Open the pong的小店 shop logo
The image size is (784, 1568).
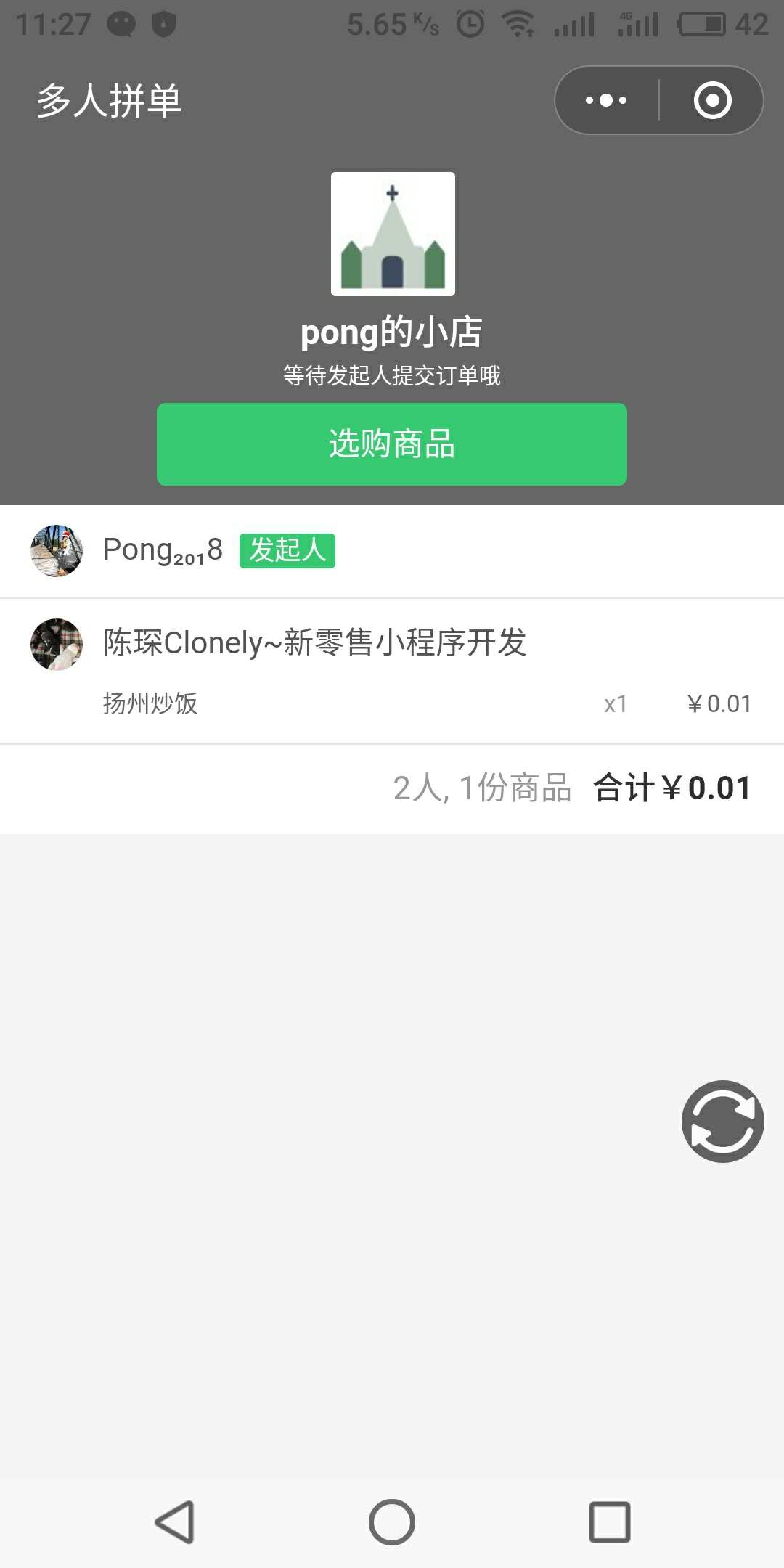point(393,234)
